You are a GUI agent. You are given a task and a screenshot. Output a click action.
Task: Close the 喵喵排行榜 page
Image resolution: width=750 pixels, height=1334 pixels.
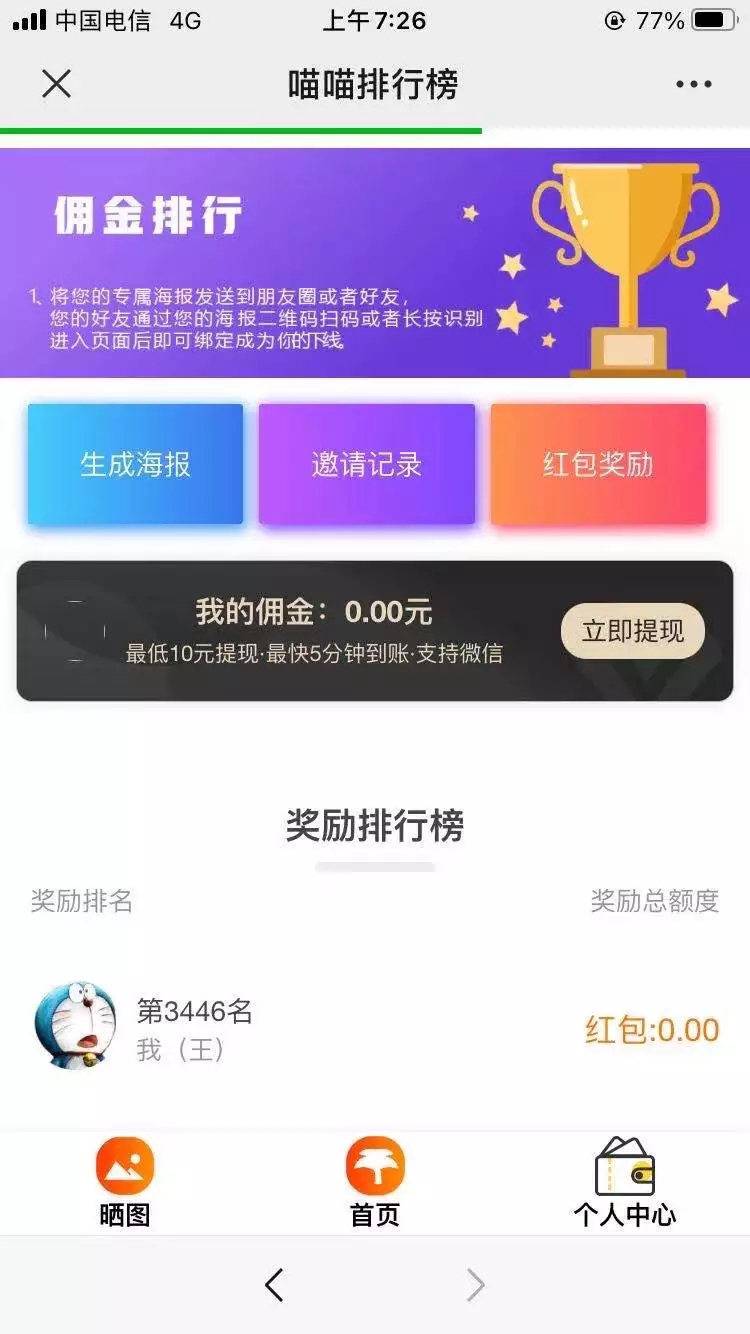tap(57, 84)
